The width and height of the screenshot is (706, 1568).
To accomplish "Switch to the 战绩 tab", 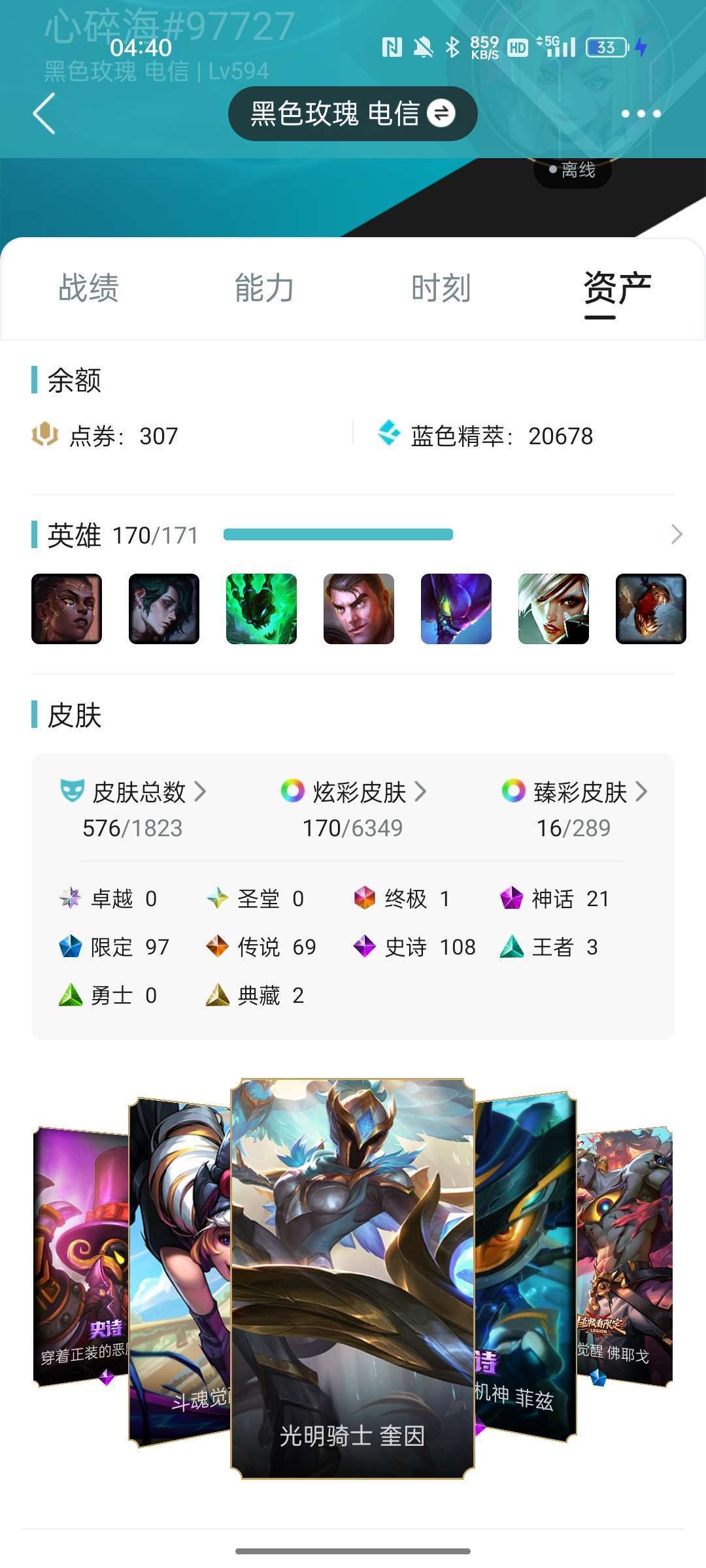I will tap(89, 288).
